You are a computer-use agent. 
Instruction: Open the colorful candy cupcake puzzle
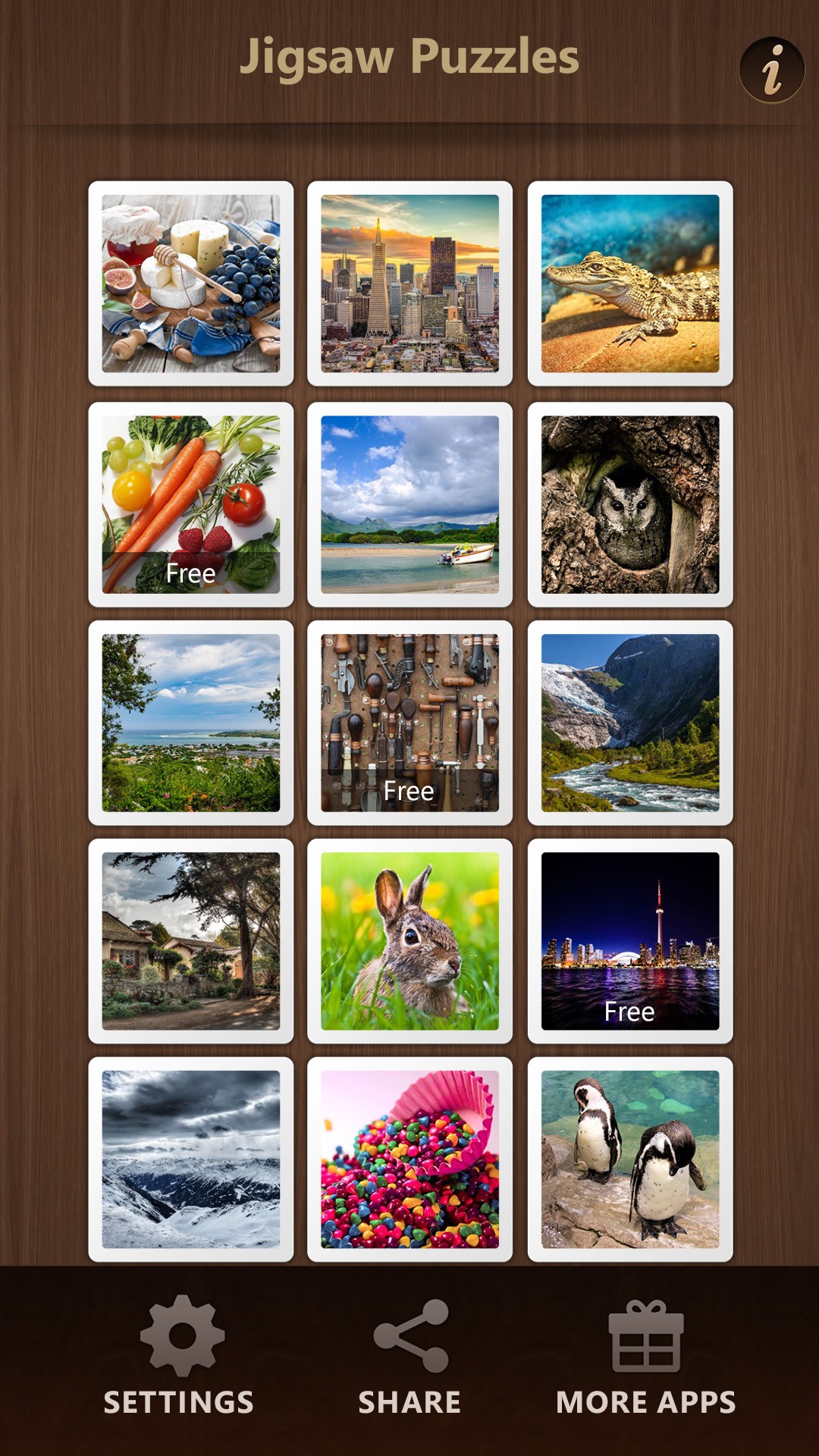(x=409, y=1159)
